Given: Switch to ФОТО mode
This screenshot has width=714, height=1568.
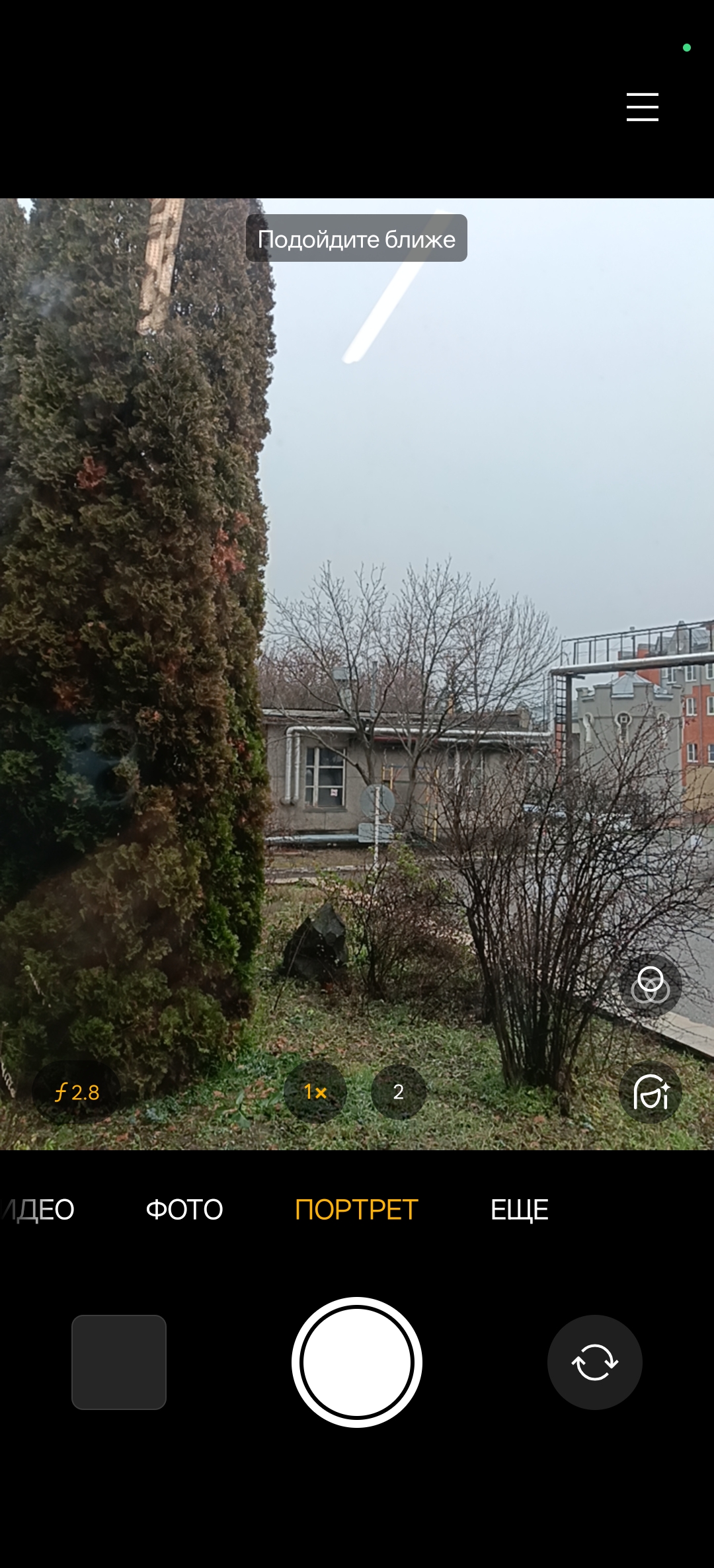Looking at the screenshot, I should tap(184, 1210).
